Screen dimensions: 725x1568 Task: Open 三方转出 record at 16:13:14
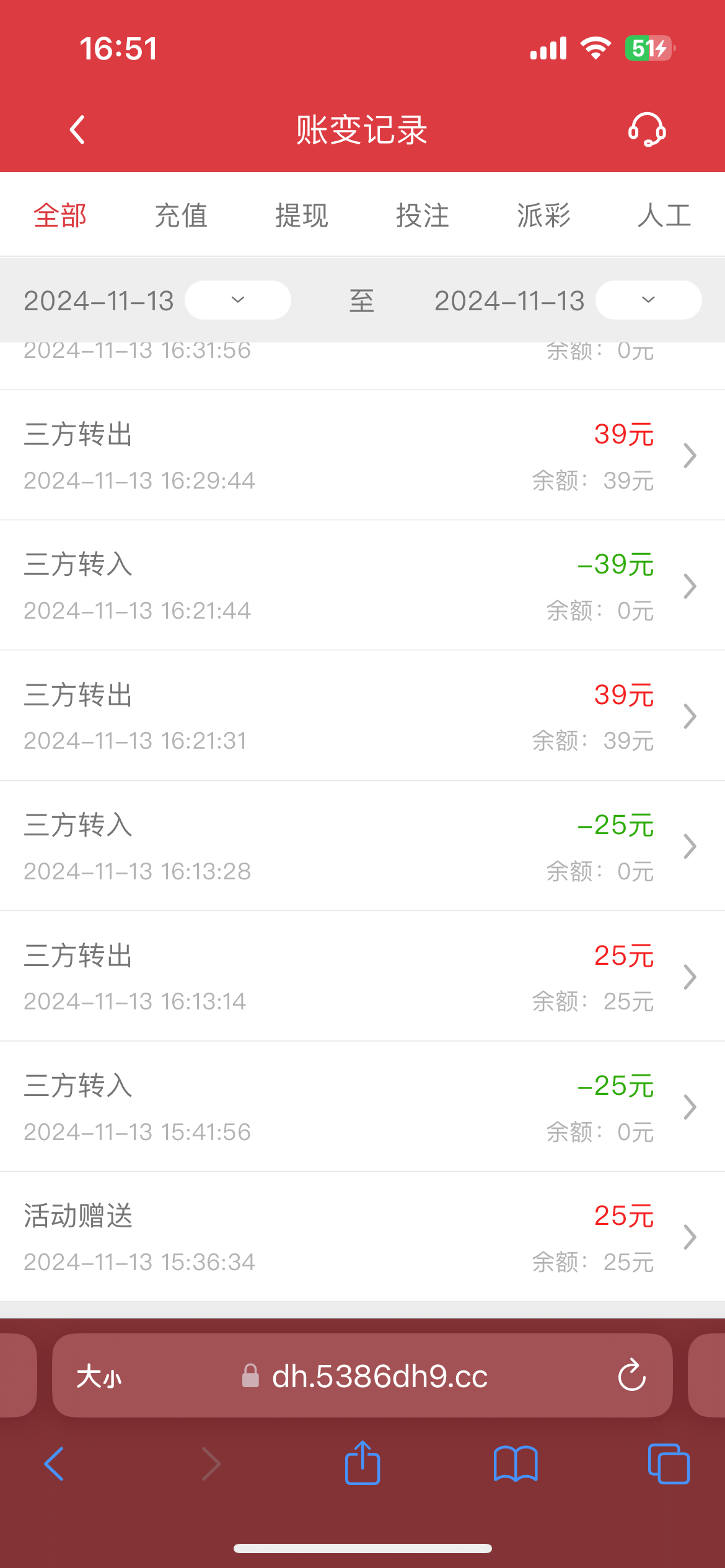coord(362,977)
